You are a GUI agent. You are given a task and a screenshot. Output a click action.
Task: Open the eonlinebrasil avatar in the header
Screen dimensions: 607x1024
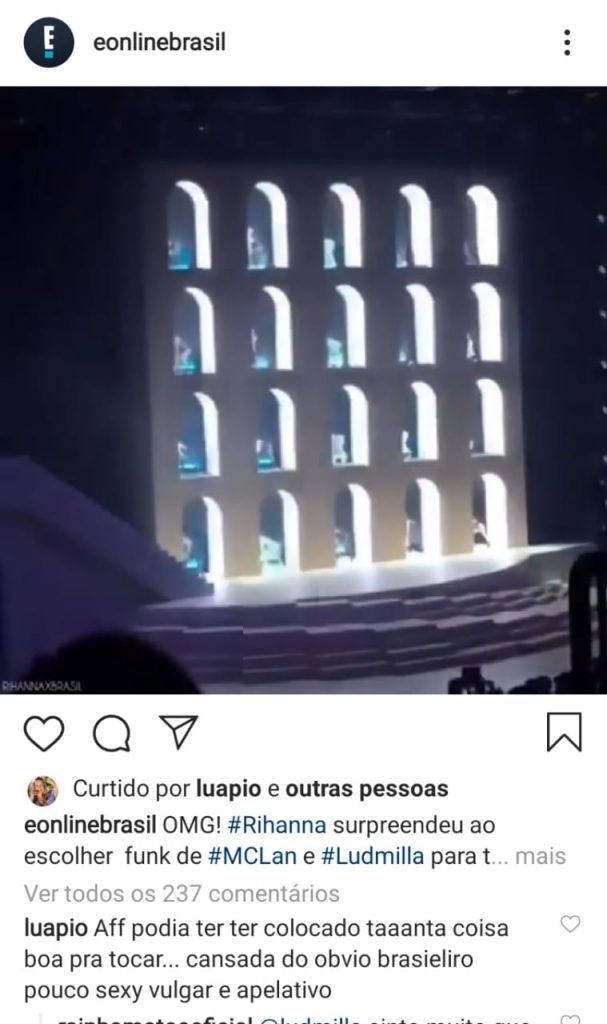48,43
